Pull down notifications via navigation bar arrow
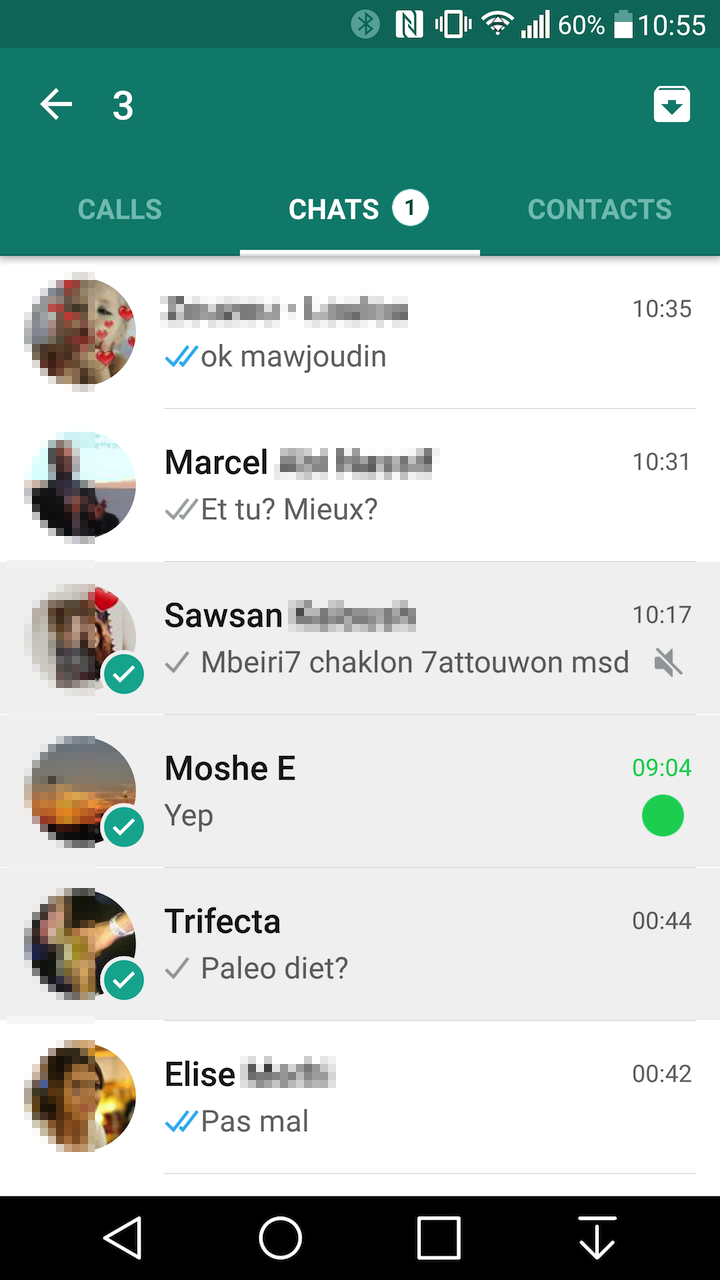The image size is (720, 1280). (597, 1238)
